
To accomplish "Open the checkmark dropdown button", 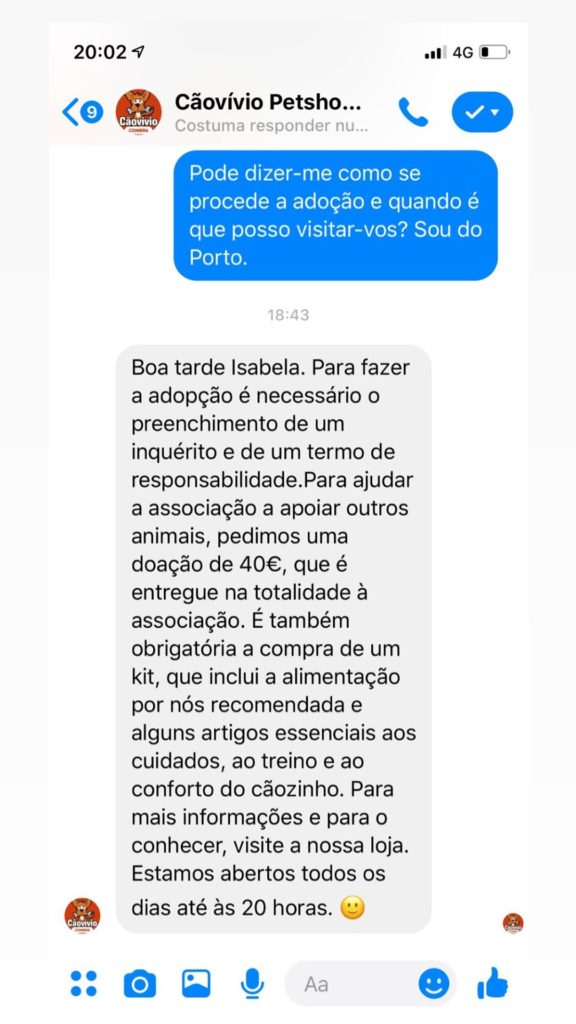I will click(x=482, y=112).
